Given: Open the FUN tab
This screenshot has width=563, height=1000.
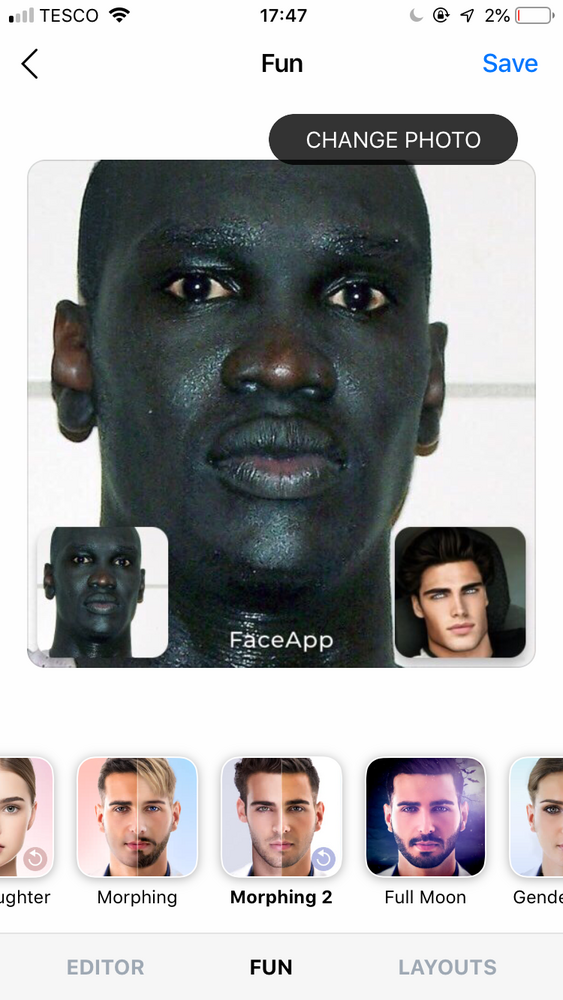Looking at the screenshot, I should (x=271, y=967).
